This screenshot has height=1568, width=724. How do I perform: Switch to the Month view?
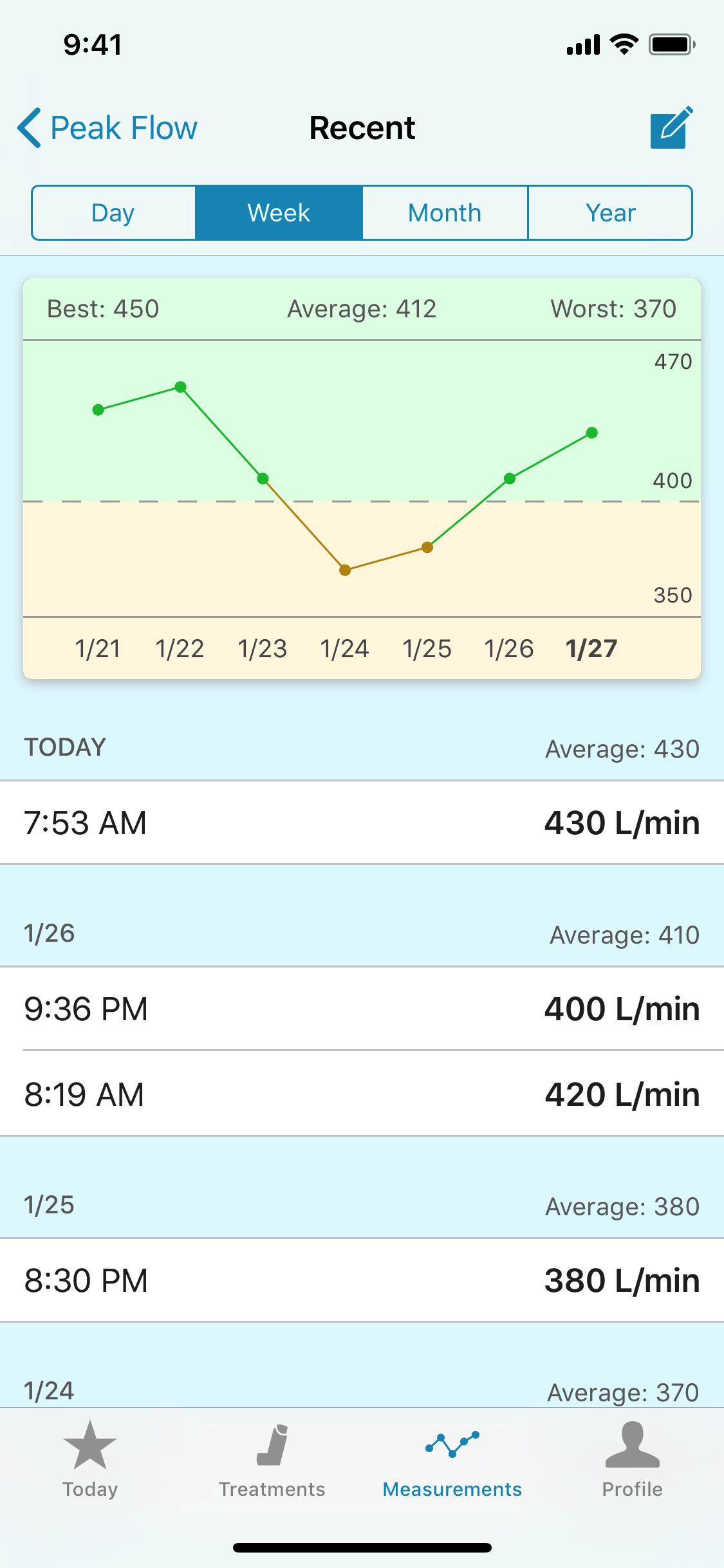coord(445,213)
